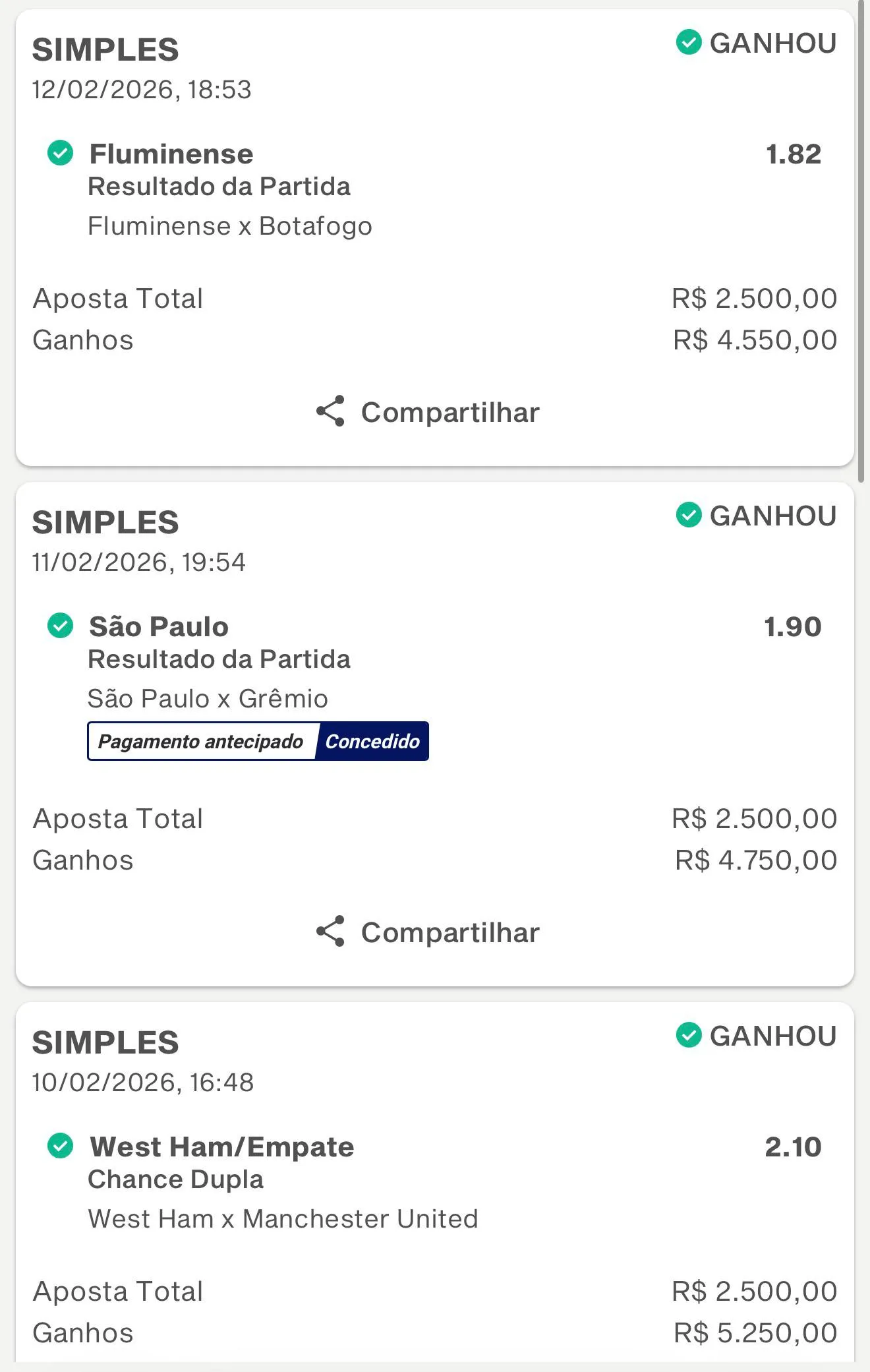Click the green check beside West Ham/Empate
The image size is (870, 1372).
click(61, 1146)
